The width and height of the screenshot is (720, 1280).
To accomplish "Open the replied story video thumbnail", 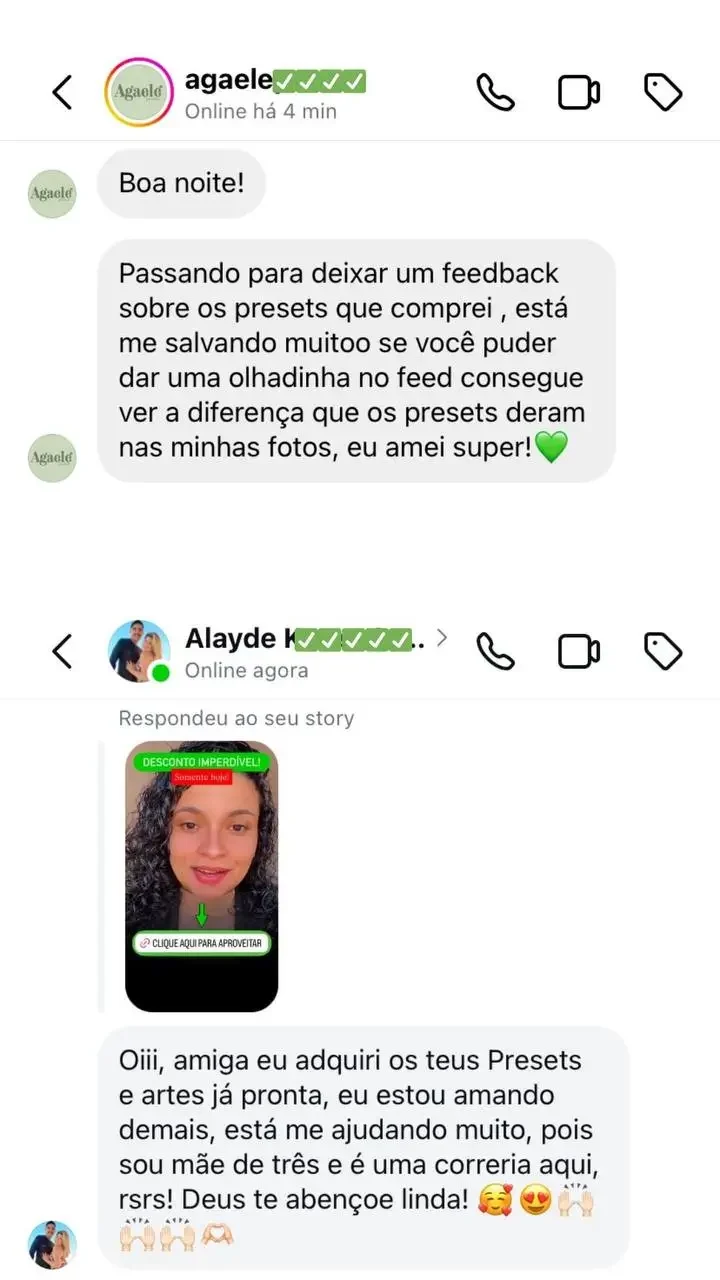I will pos(201,870).
